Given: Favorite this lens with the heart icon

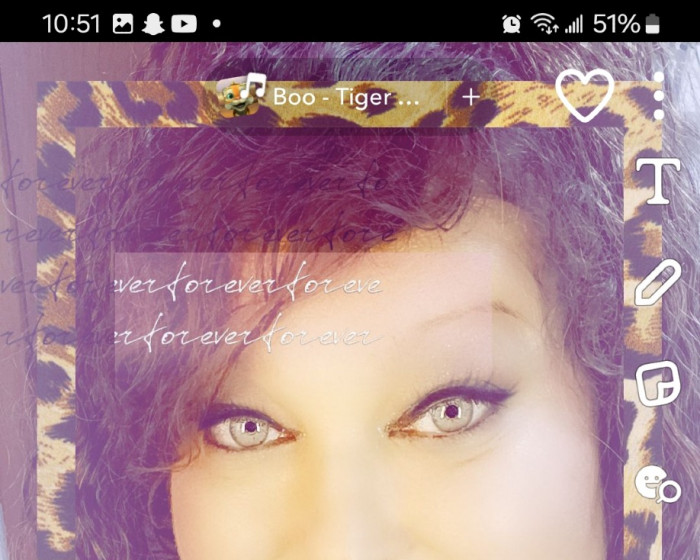Looking at the screenshot, I should [584, 97].
